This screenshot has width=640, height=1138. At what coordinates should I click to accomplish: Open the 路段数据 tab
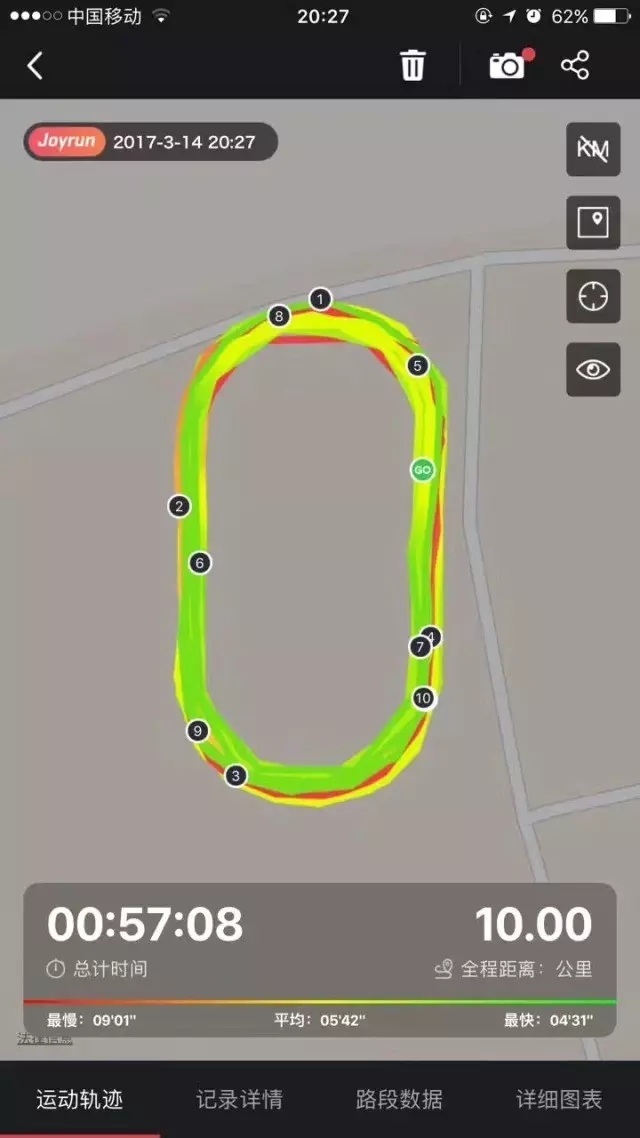399,1100
